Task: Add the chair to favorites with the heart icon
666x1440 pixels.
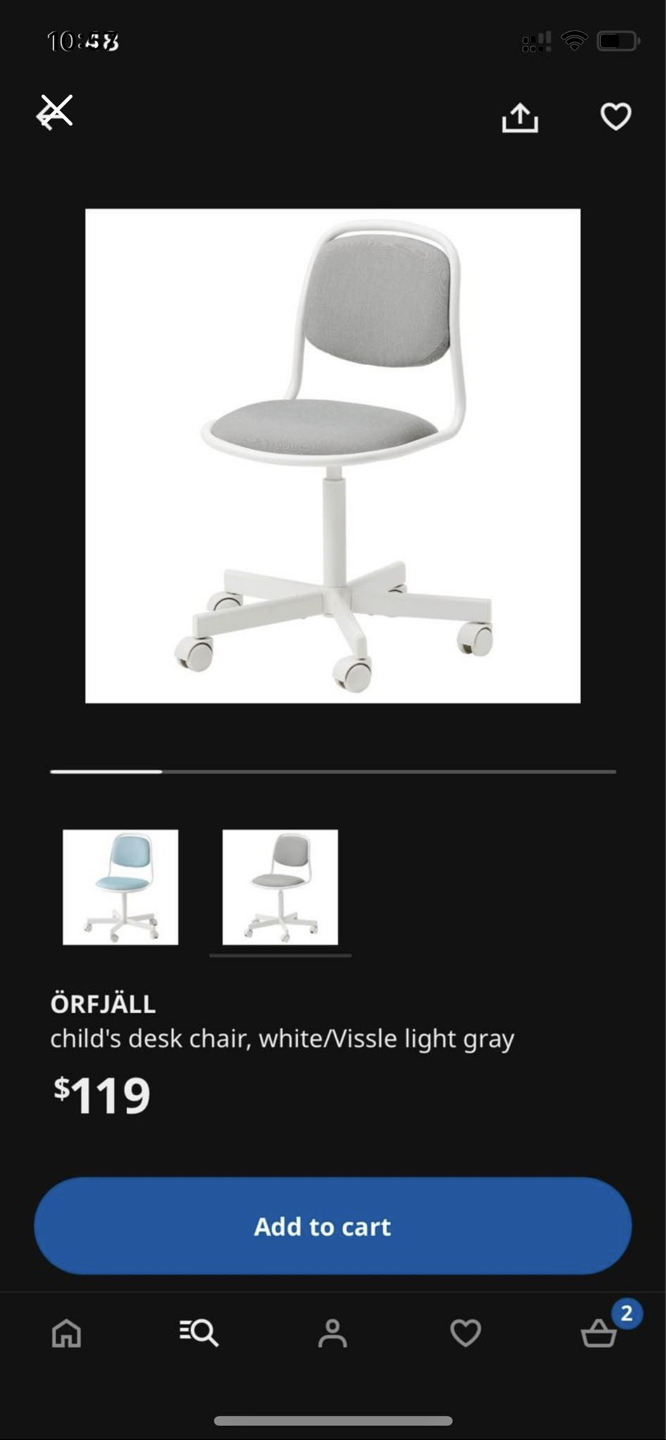Action: point(615,117)
